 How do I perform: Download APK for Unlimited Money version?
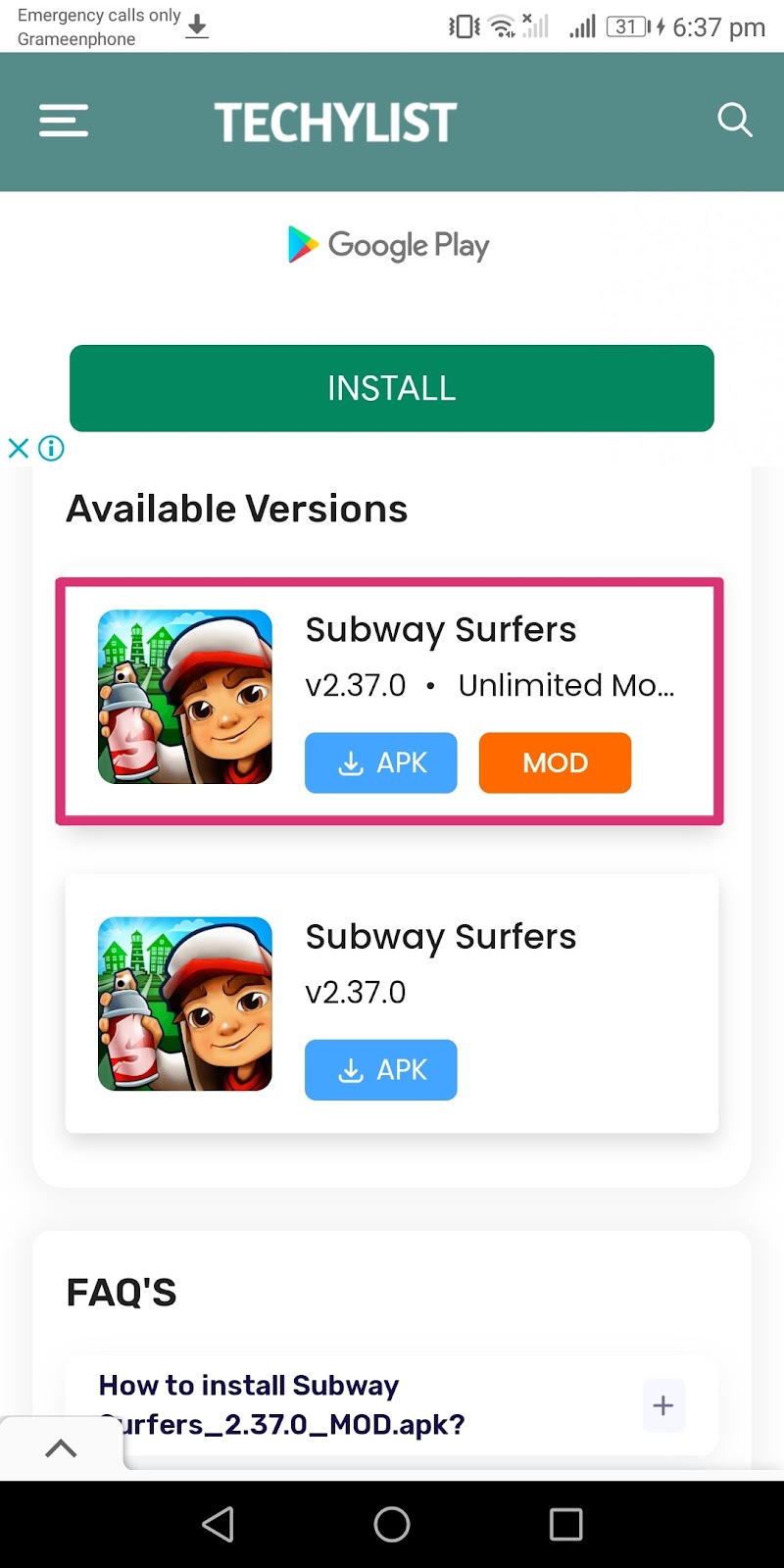coord(381,762)
